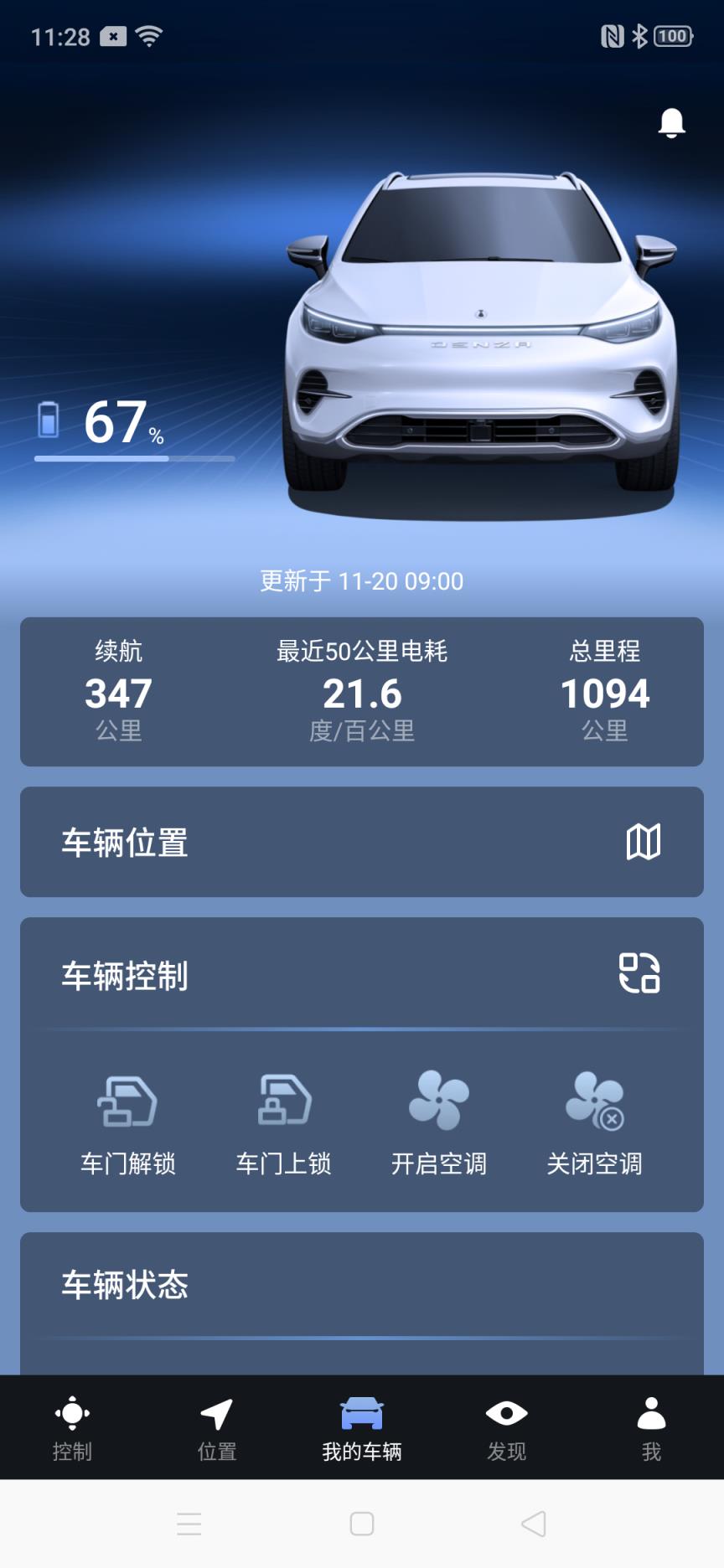Screen dimensions: 724x1568
Task: Open the notification bell icon
Action: click(x=670, y=124)
